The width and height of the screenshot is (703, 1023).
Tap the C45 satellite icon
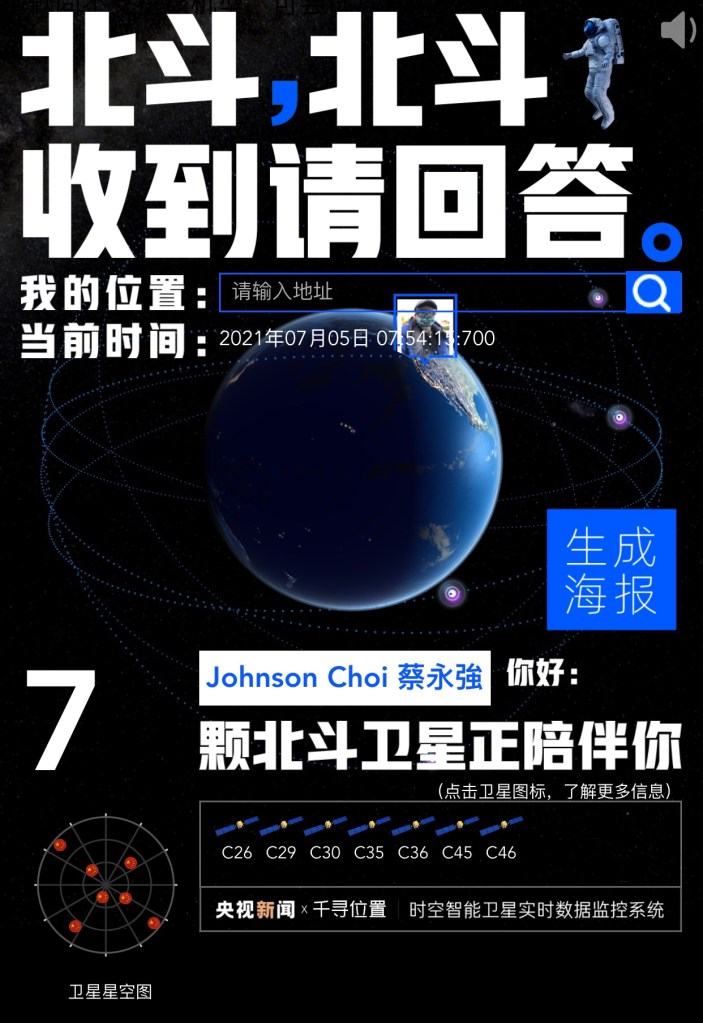click(457, 828)
